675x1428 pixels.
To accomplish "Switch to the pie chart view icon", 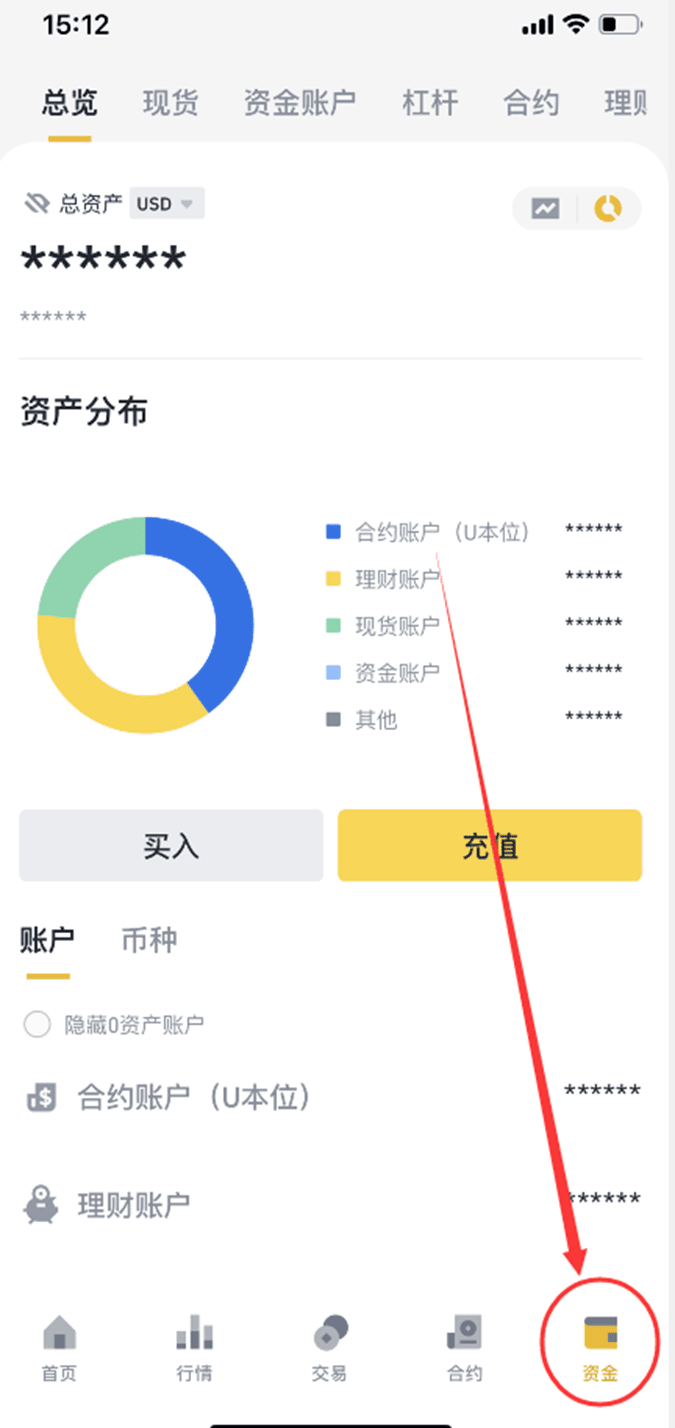I will click(608, 209).
